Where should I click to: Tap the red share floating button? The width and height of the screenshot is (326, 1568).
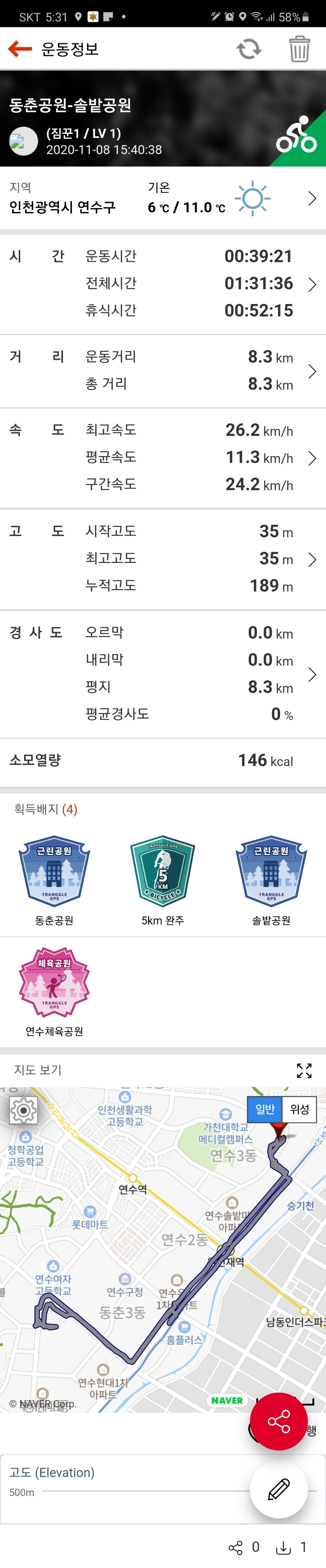coord(279,1421)
